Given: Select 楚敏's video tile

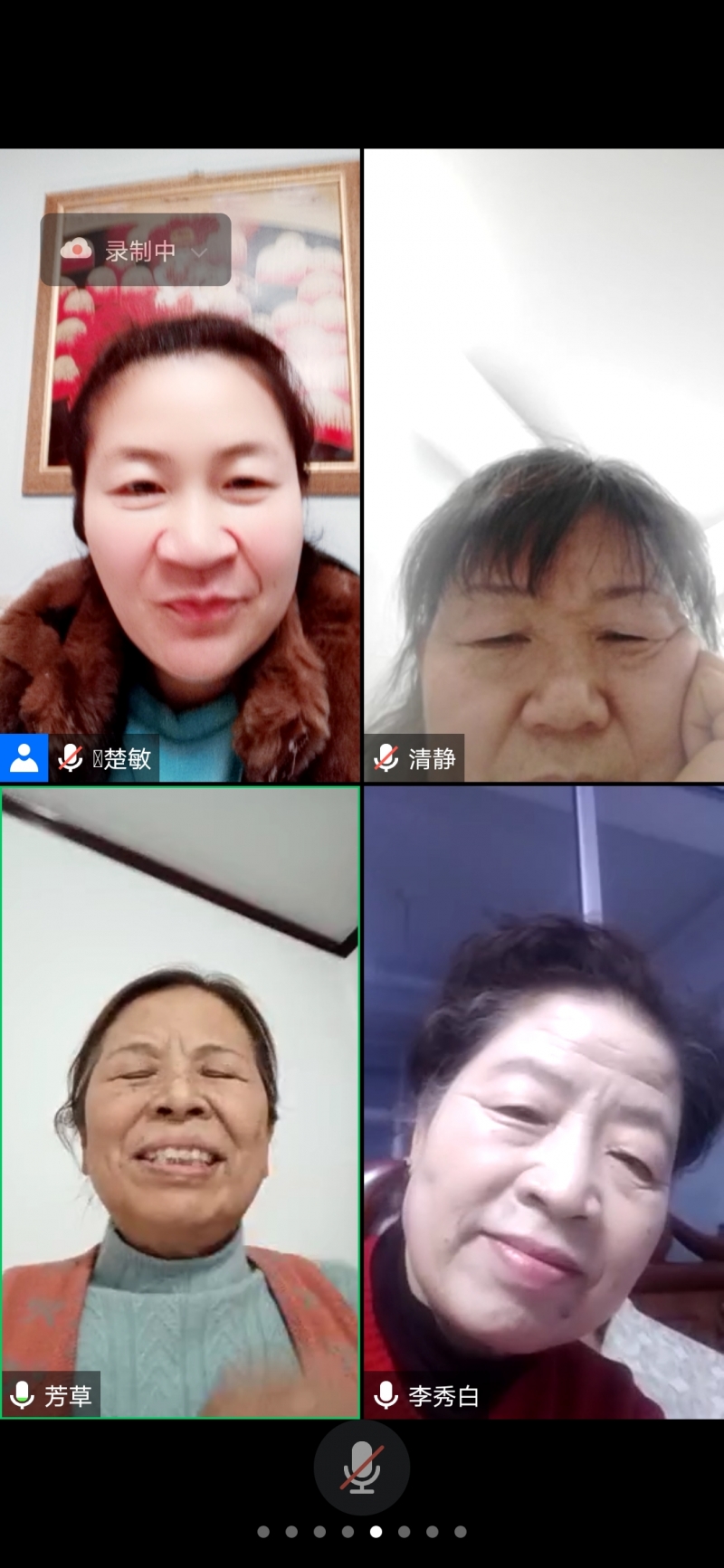Looking at the screenshot, I should click(x=180, y=465).
